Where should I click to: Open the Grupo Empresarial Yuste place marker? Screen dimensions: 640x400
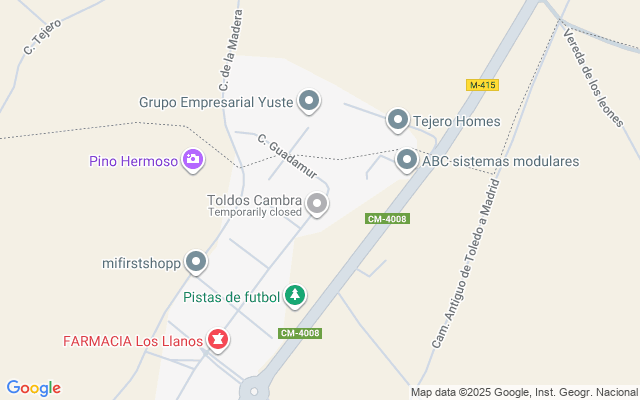tap(309, 100)
